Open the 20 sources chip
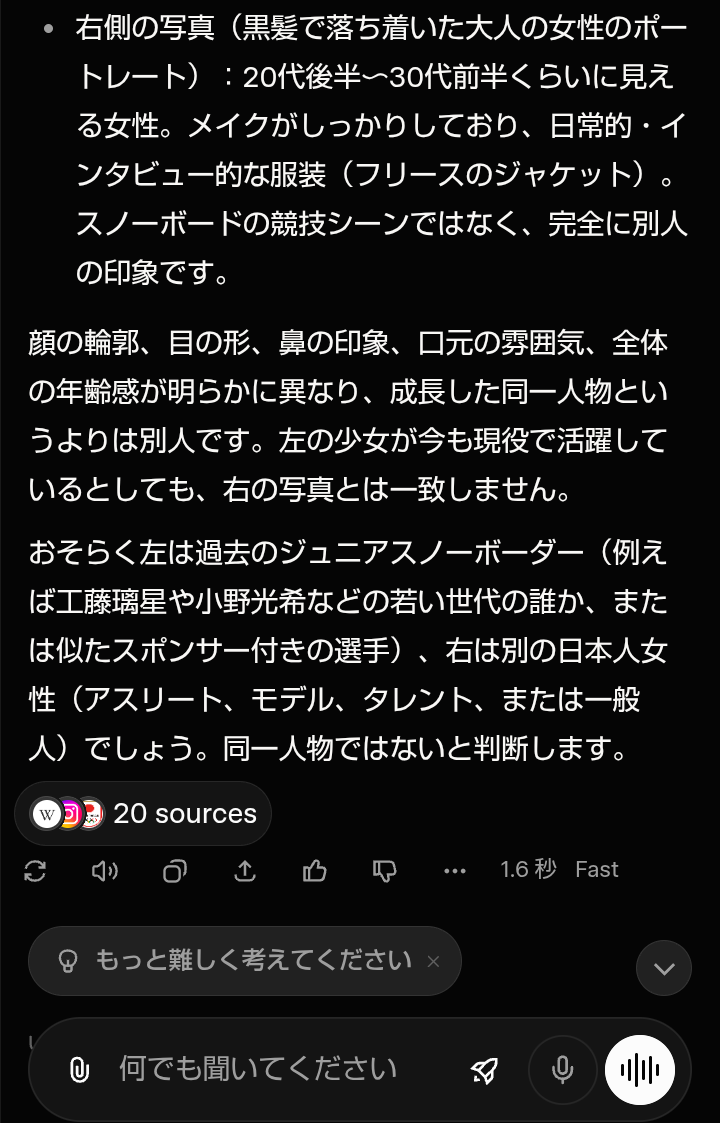720x1123 pixels. point(143,814)
